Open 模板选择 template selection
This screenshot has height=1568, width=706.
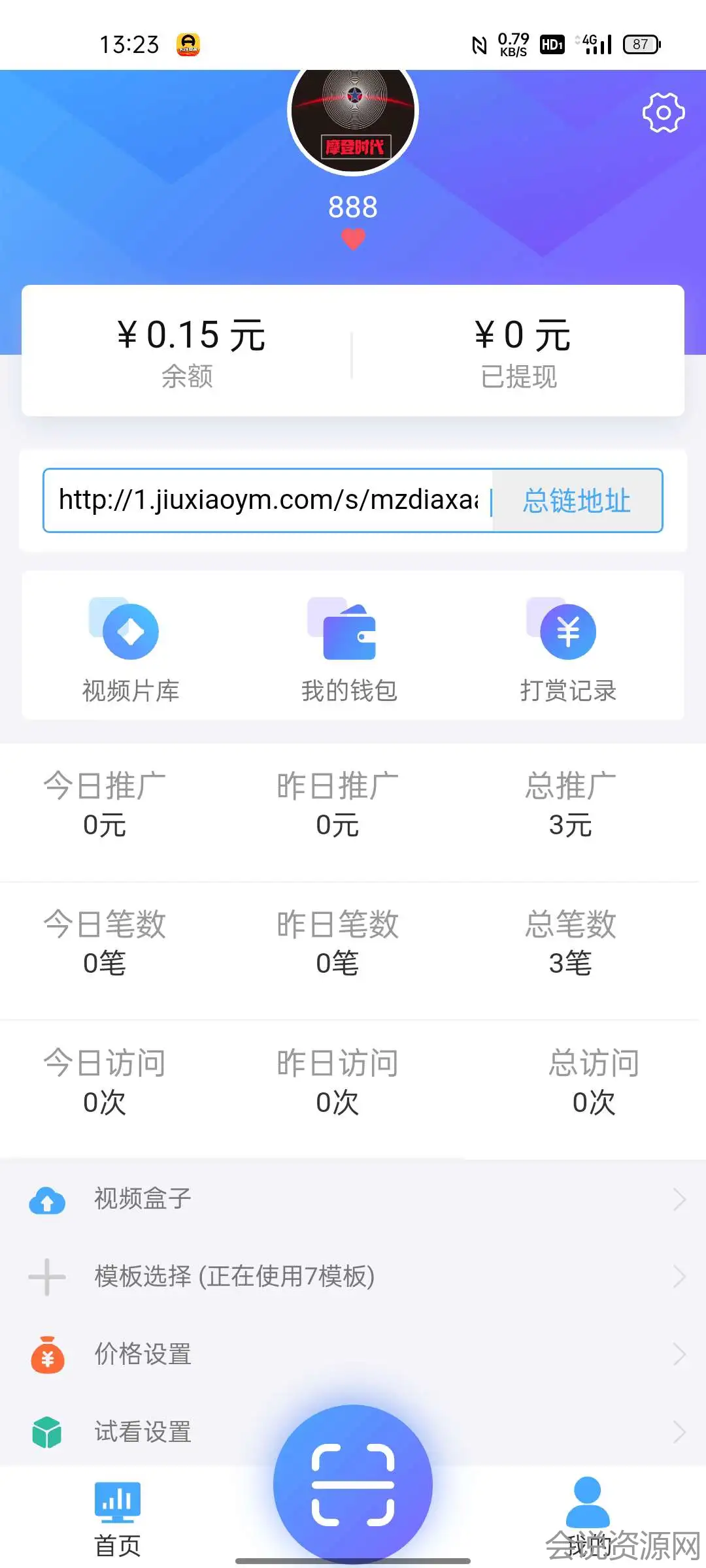[x=353, y=1277]
